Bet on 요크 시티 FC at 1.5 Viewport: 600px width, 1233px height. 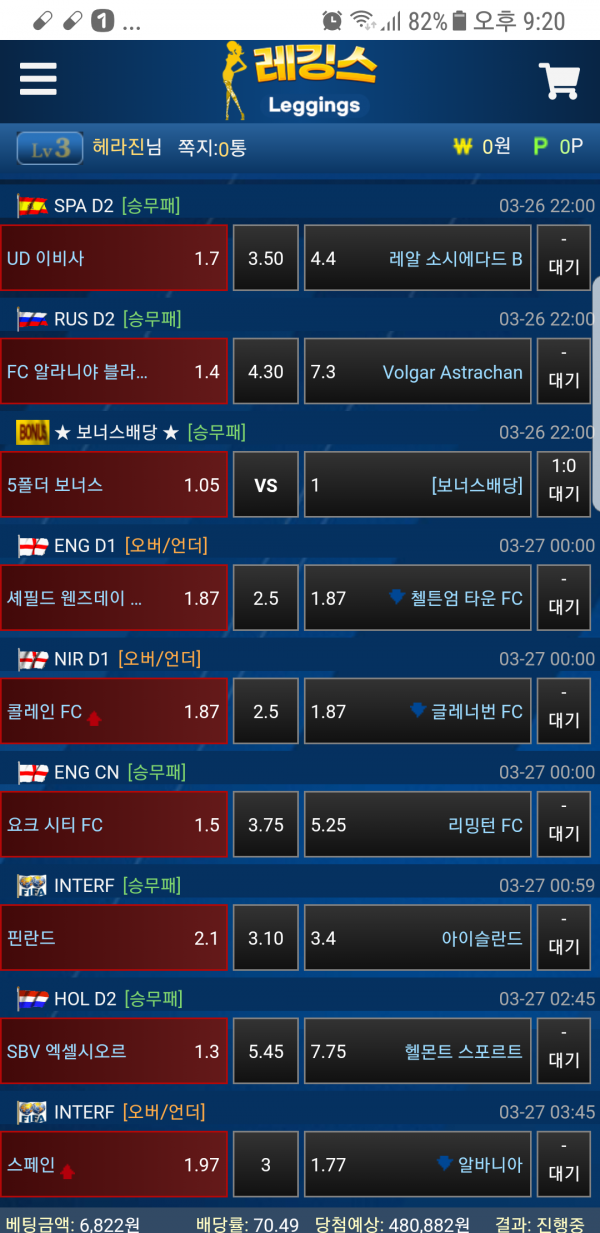[114, 825]
